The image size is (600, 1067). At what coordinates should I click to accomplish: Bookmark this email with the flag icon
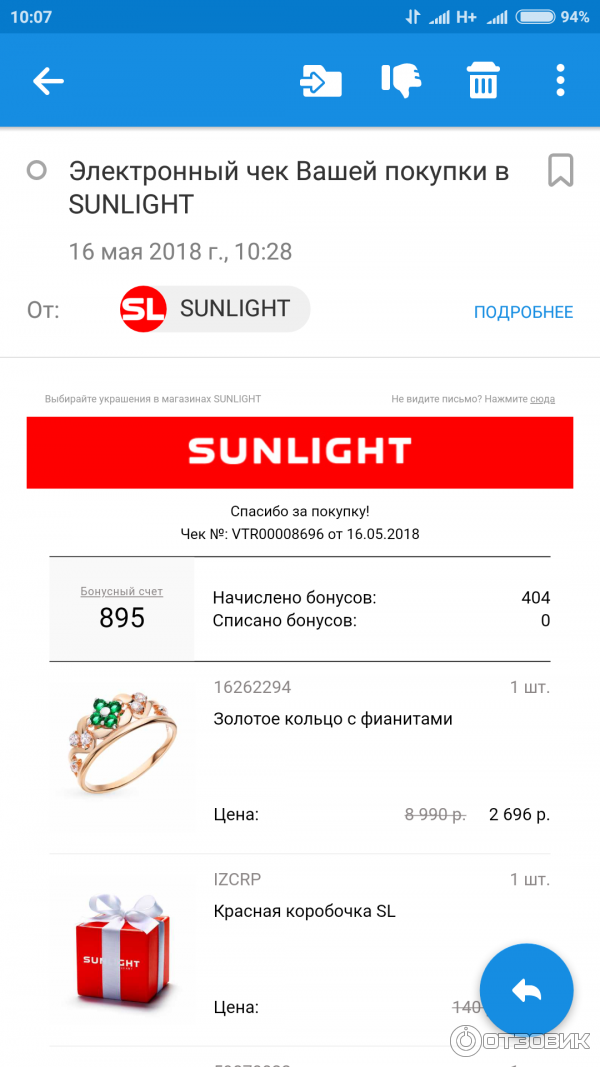tap(560, 171)
